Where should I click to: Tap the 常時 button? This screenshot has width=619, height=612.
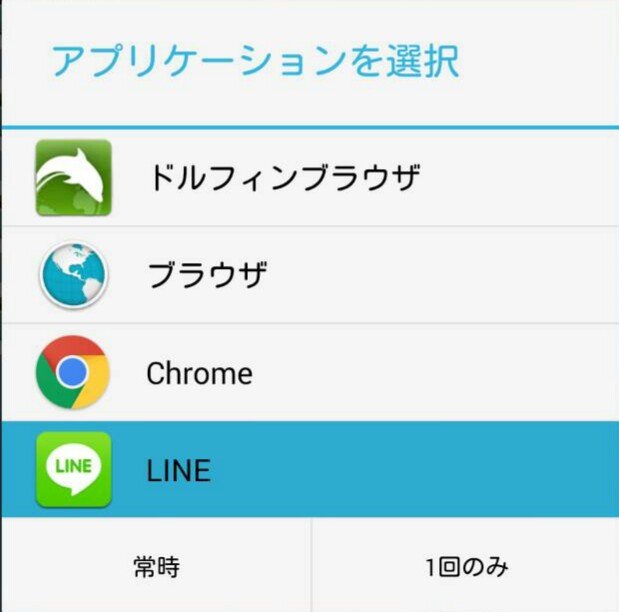tap(157, 566)
